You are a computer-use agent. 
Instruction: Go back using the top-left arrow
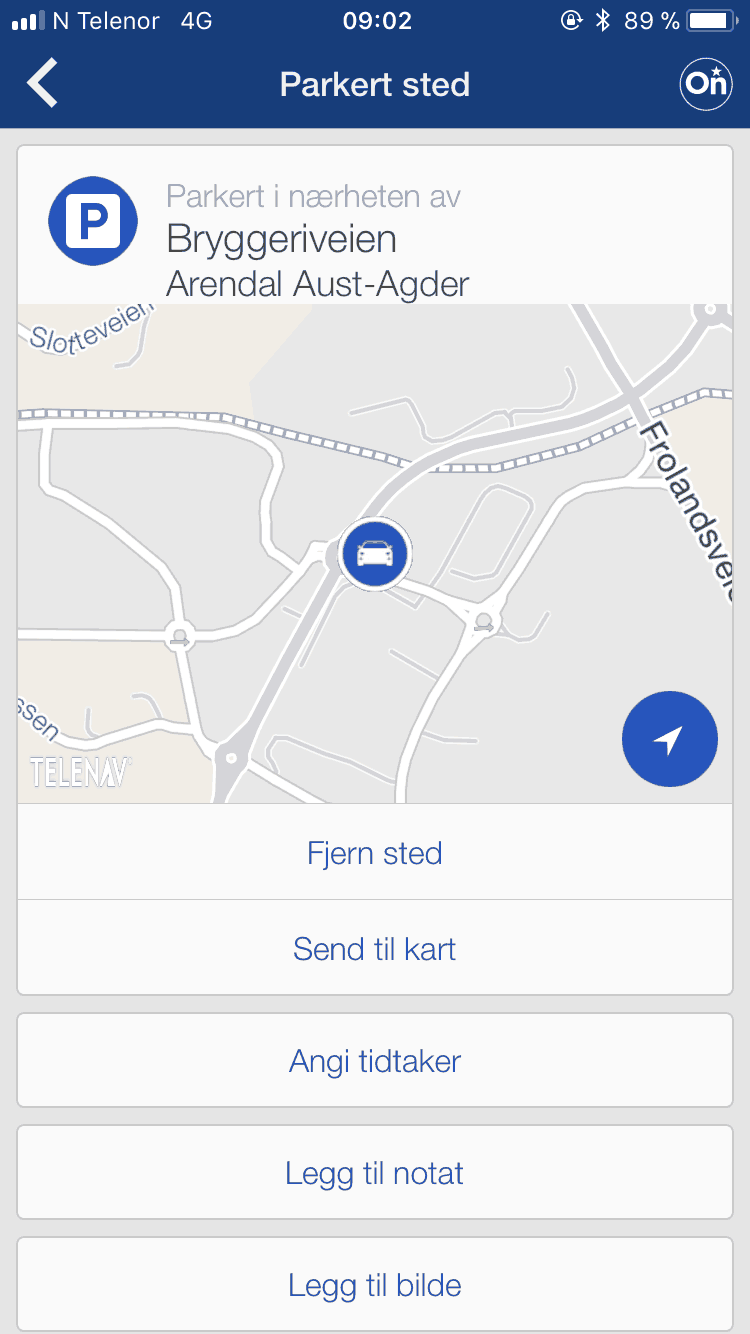tap(43, 84)
